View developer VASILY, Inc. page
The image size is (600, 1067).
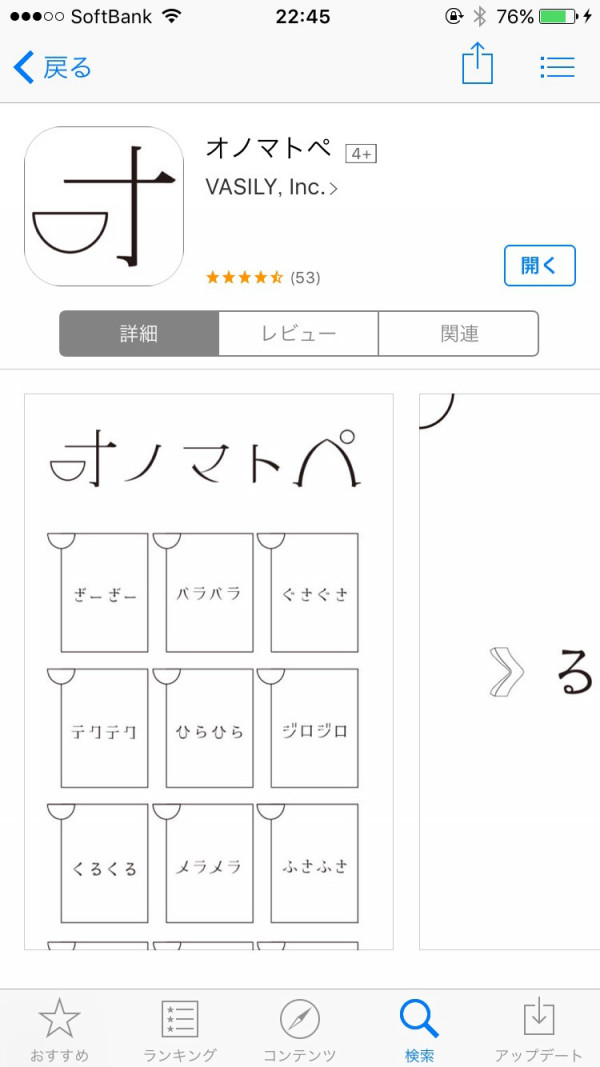(271, 187)
